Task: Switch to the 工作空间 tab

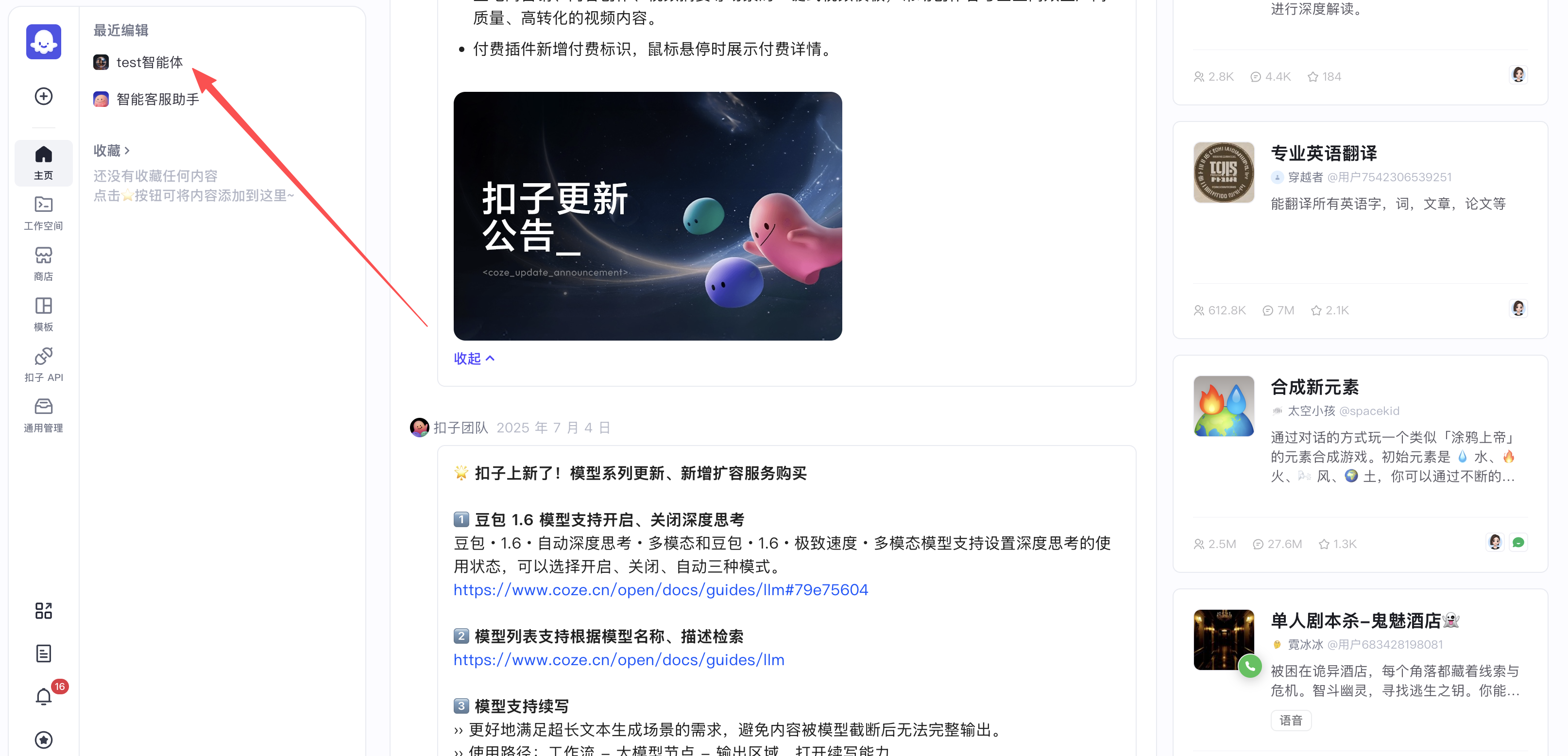Action: pyautogui.click(x=43, y=212)
